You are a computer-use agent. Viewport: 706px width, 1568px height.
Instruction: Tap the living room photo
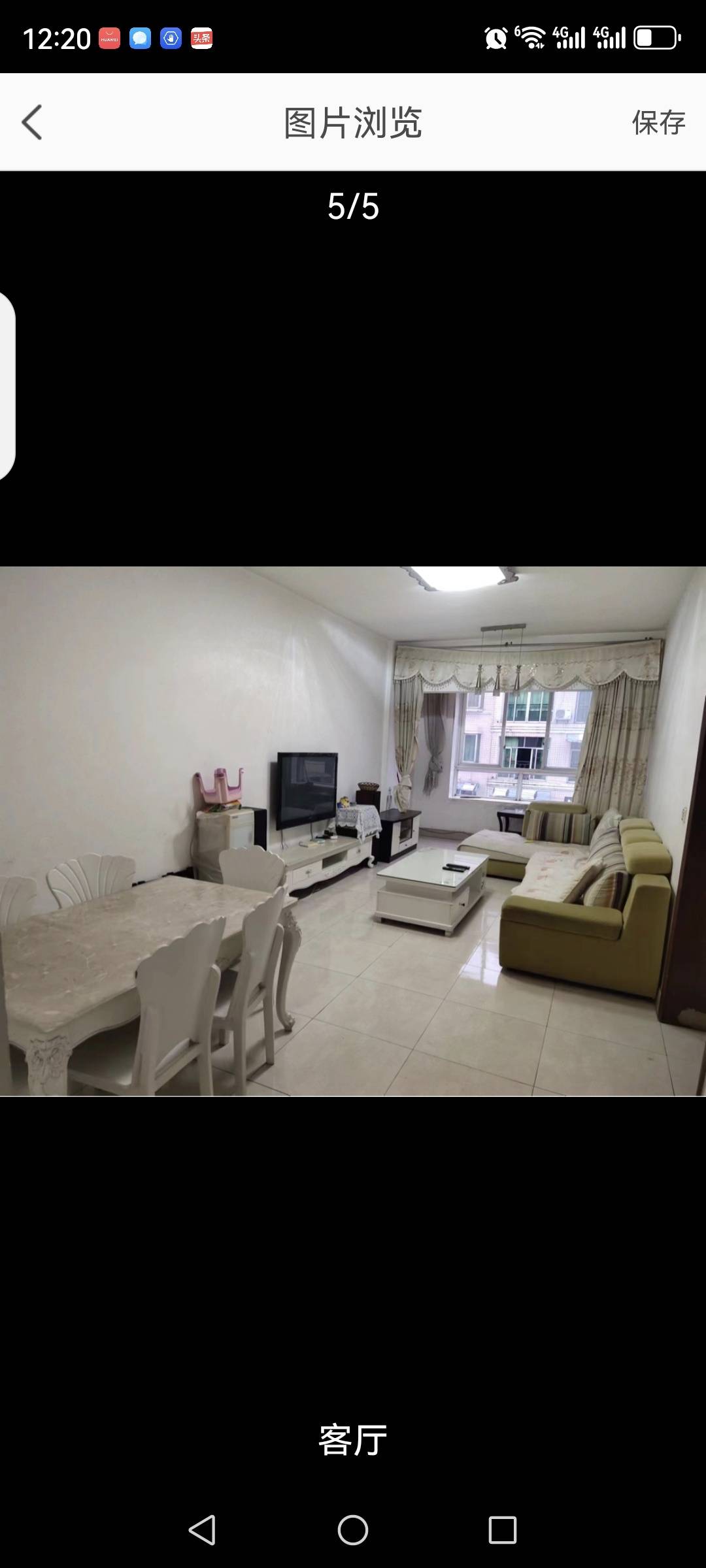click(x=353, y=831)
